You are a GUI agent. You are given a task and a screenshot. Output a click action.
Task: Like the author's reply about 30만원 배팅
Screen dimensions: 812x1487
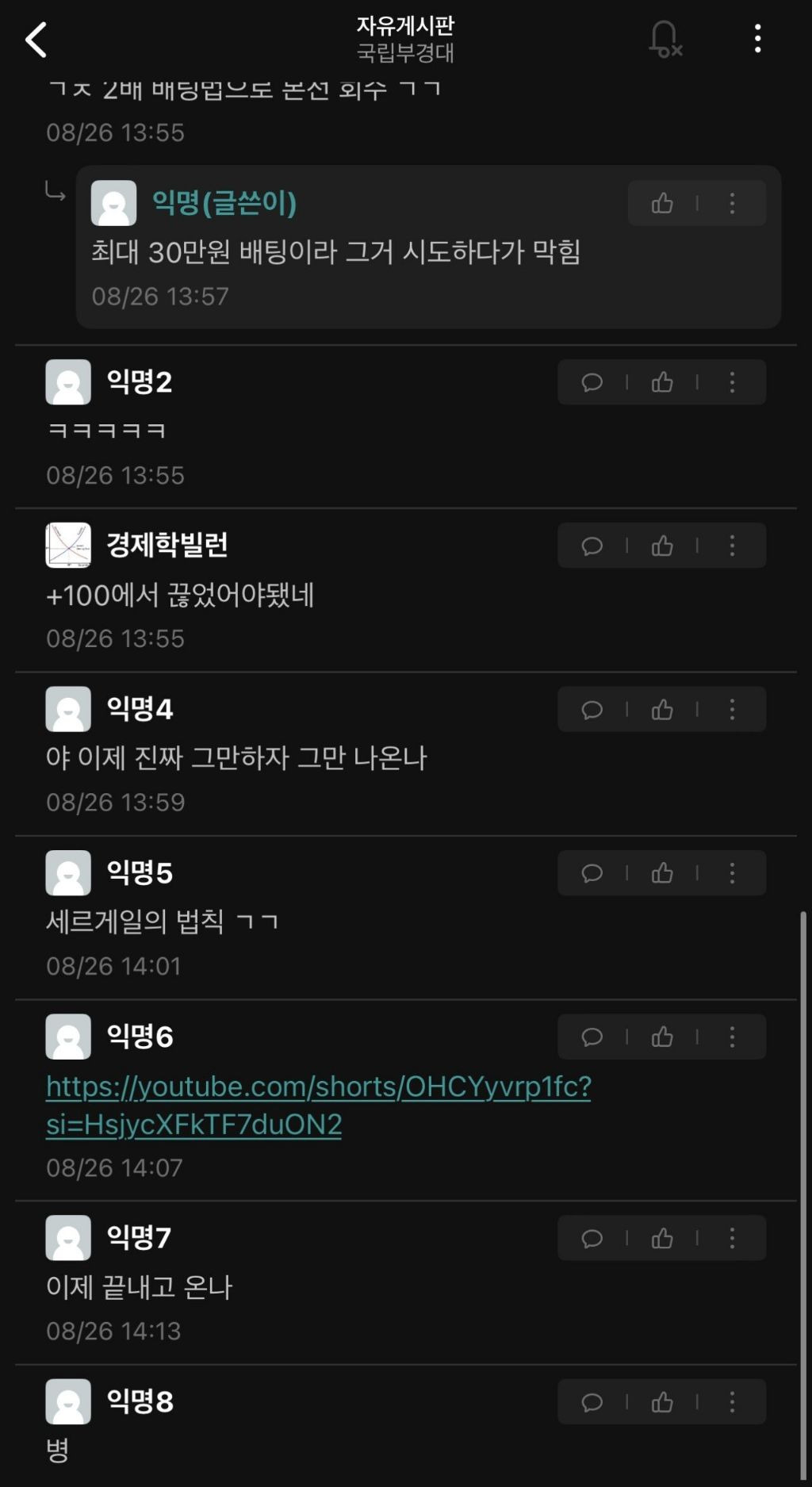tap(663, 204)
